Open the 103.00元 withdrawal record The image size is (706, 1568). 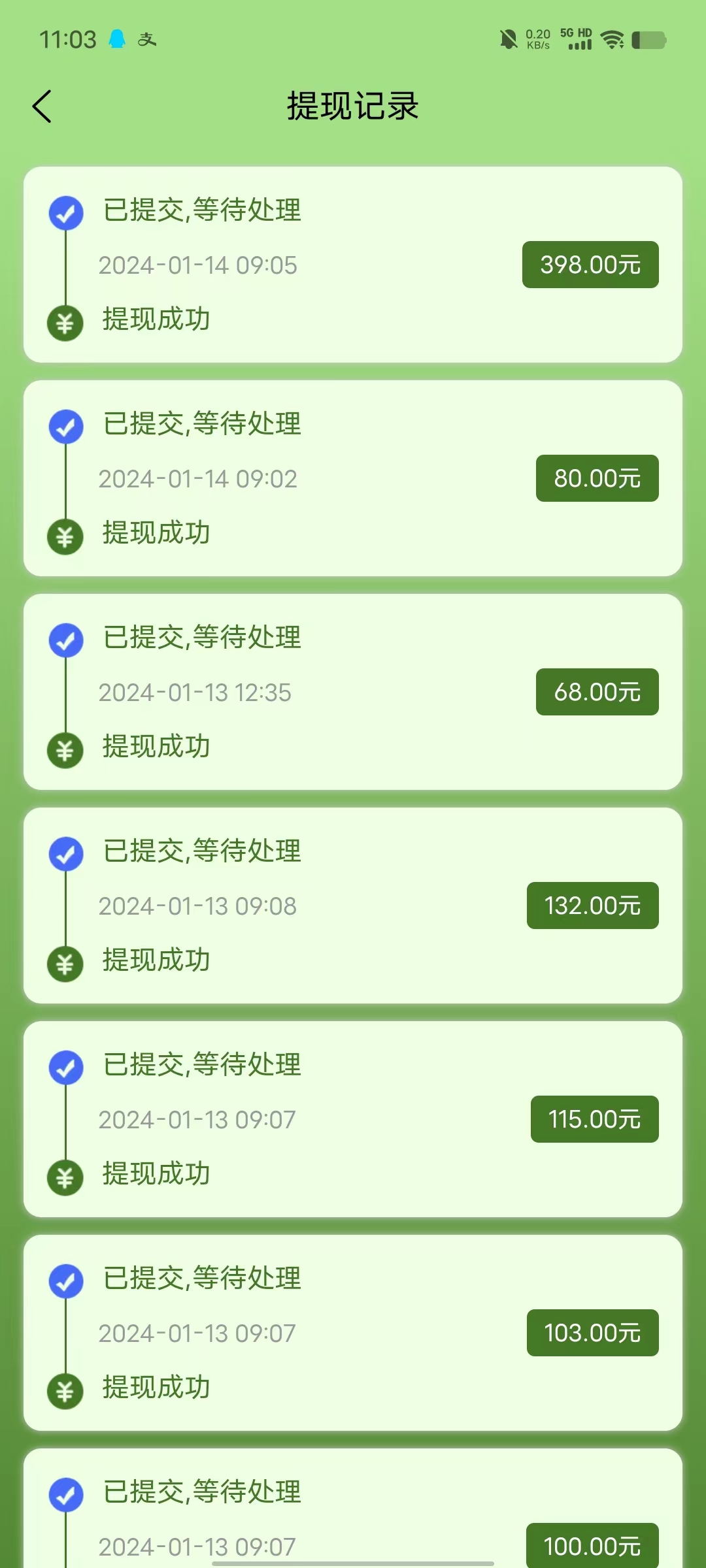pos(353,1333)
